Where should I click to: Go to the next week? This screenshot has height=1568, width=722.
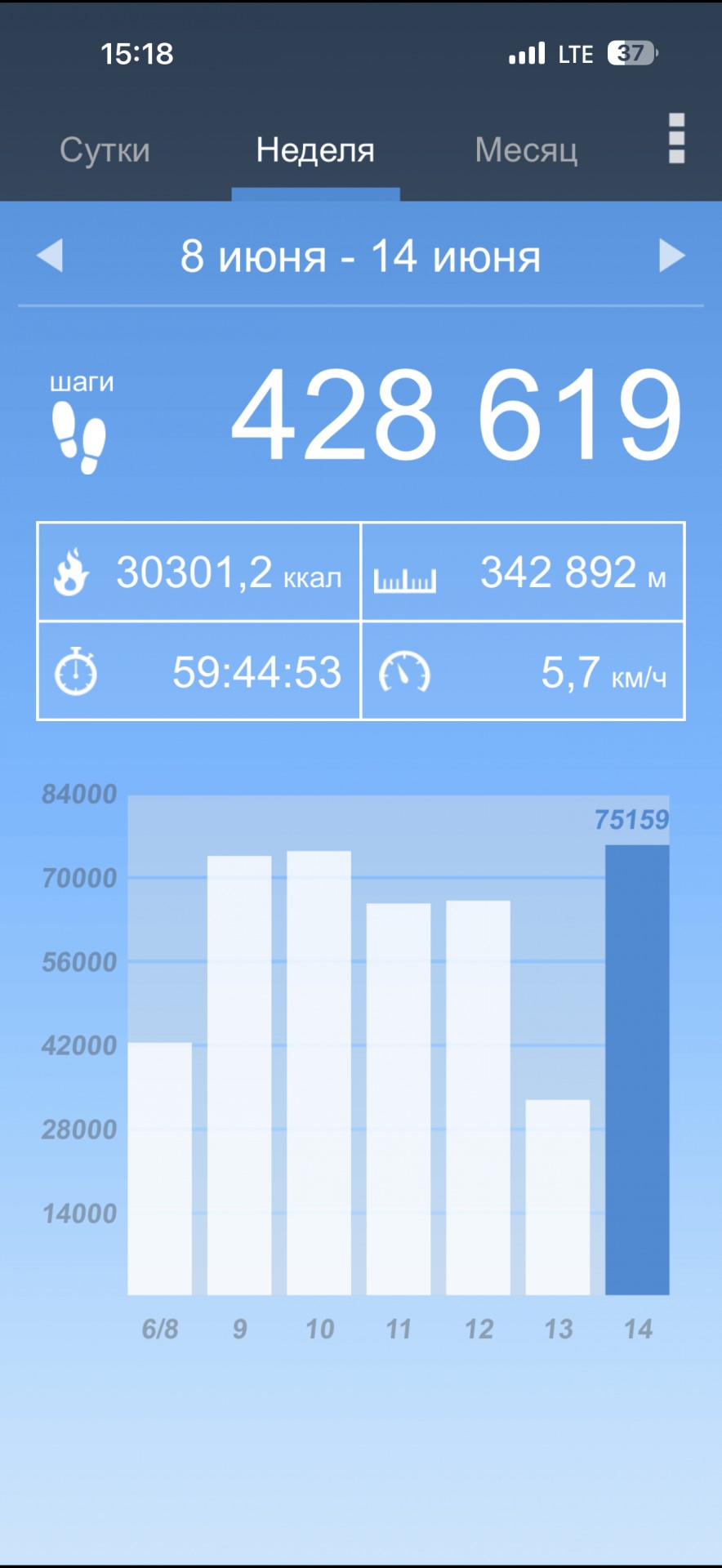coord(672,256)
